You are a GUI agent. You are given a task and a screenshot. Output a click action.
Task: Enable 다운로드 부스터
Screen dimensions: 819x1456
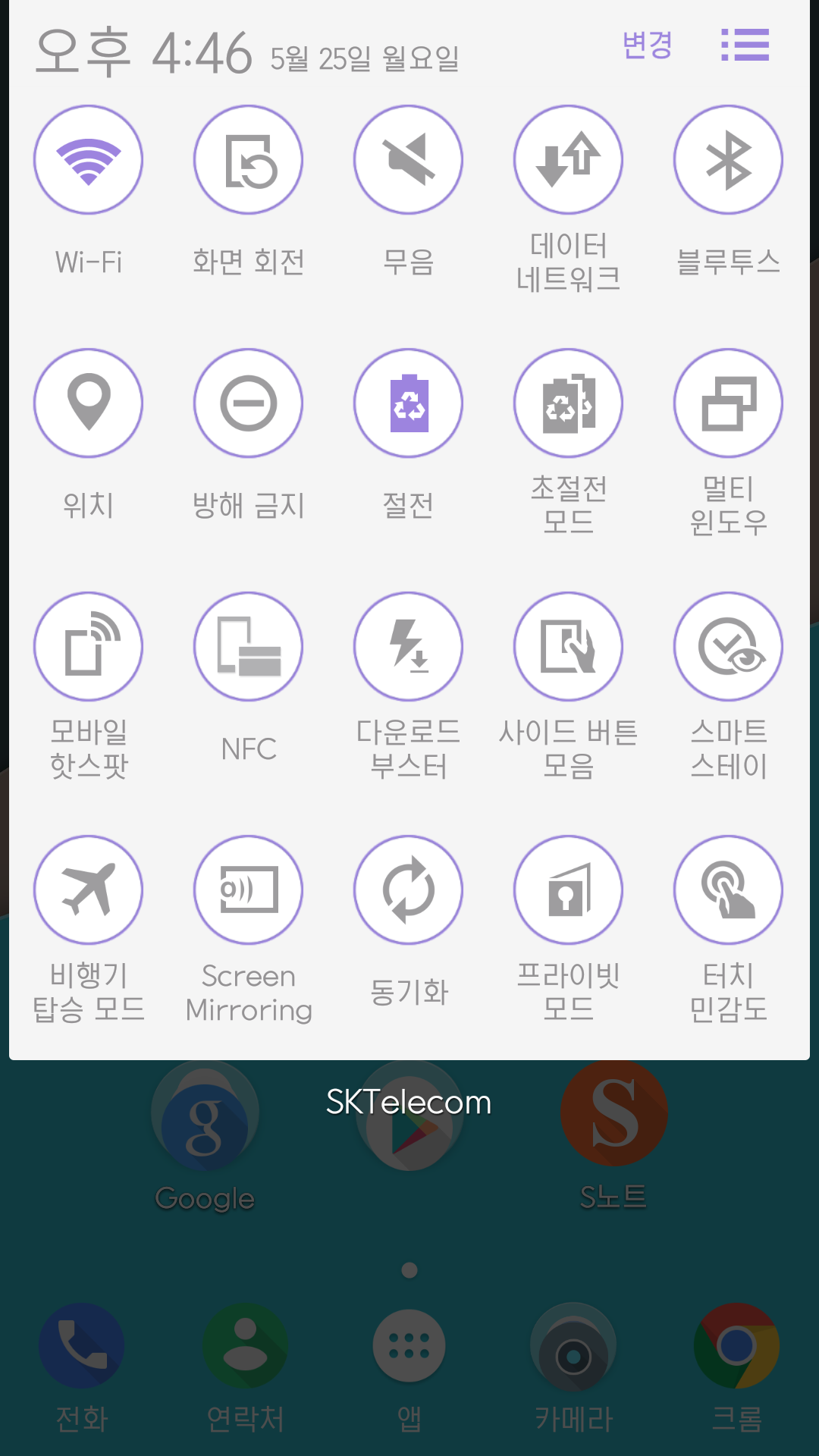pos(408,647)
